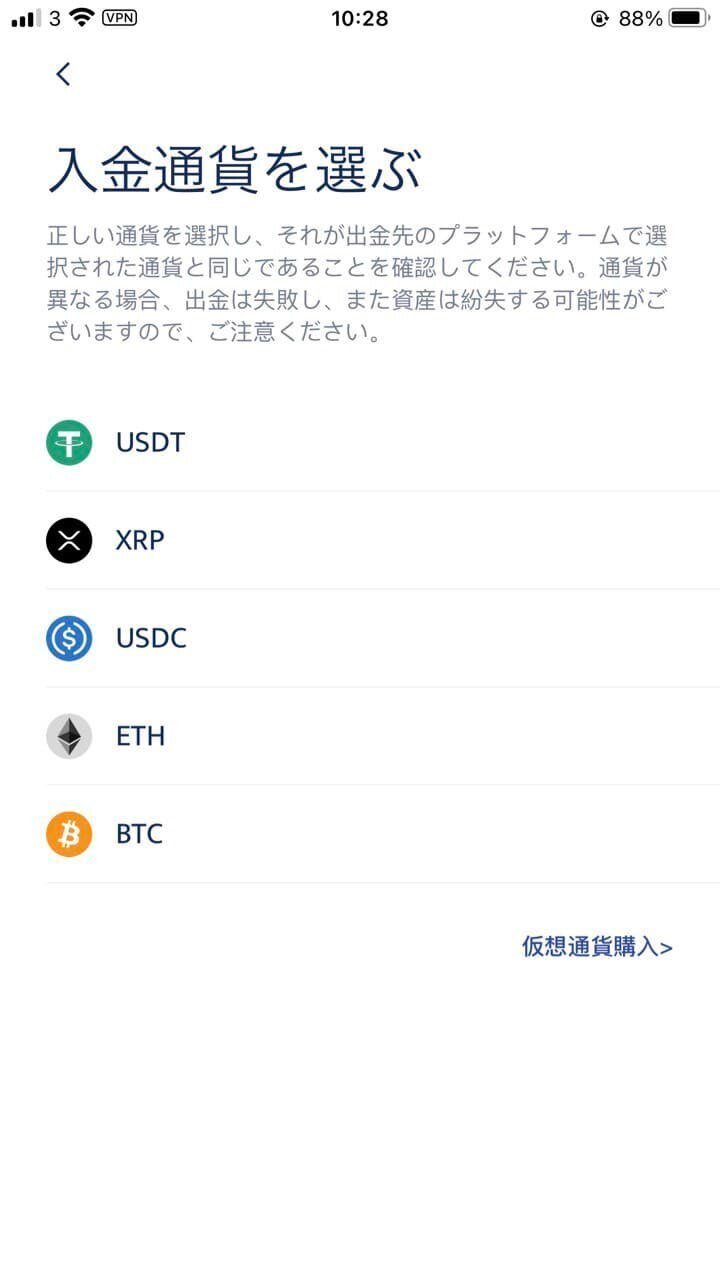Select the USDT Tether icon

click(x=67, y=441)
